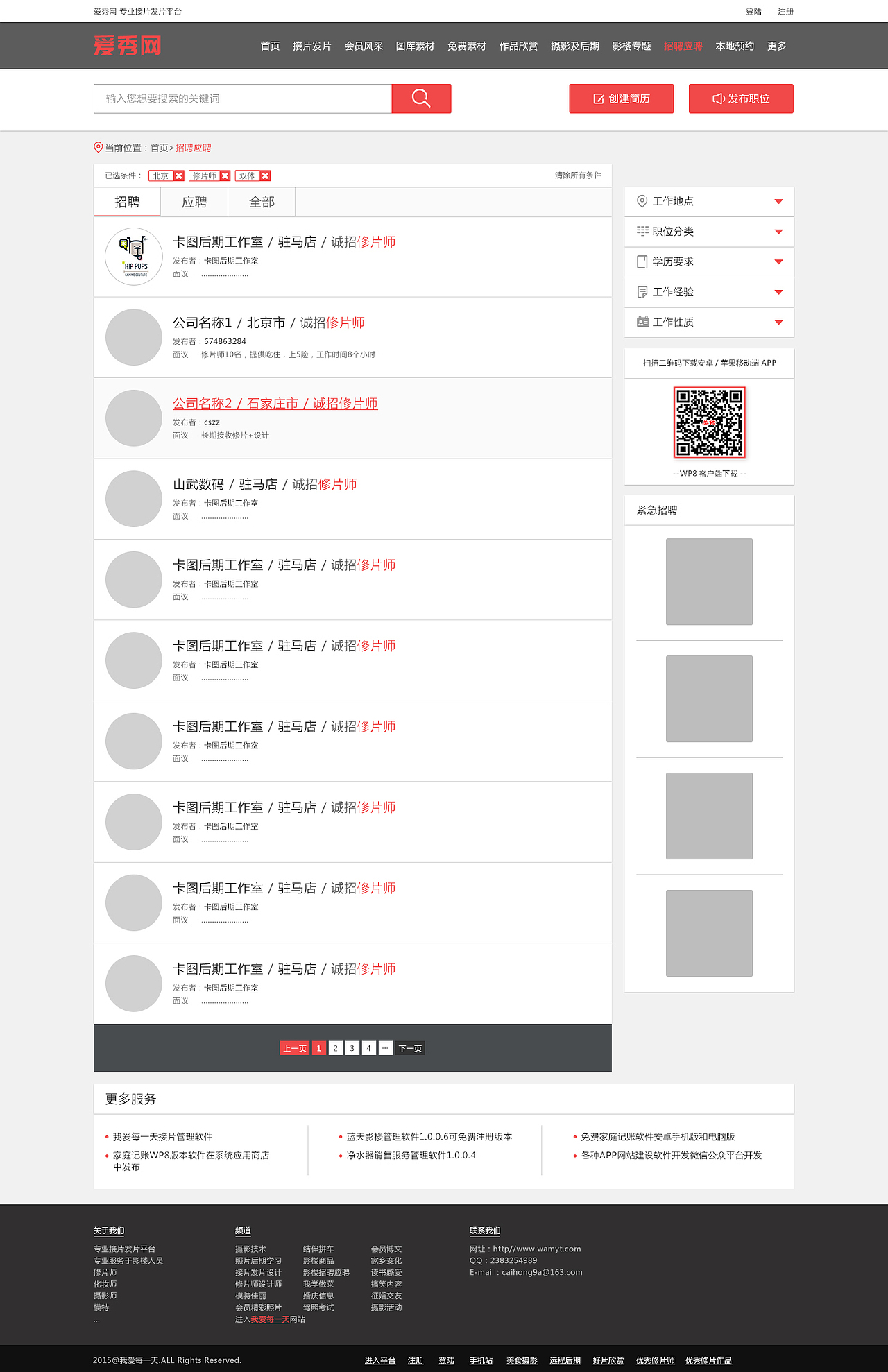Clear all conditions via 清除所有条件
Image resolution: width=888 pixels, height=1372 pixels.
pos(577,175)
